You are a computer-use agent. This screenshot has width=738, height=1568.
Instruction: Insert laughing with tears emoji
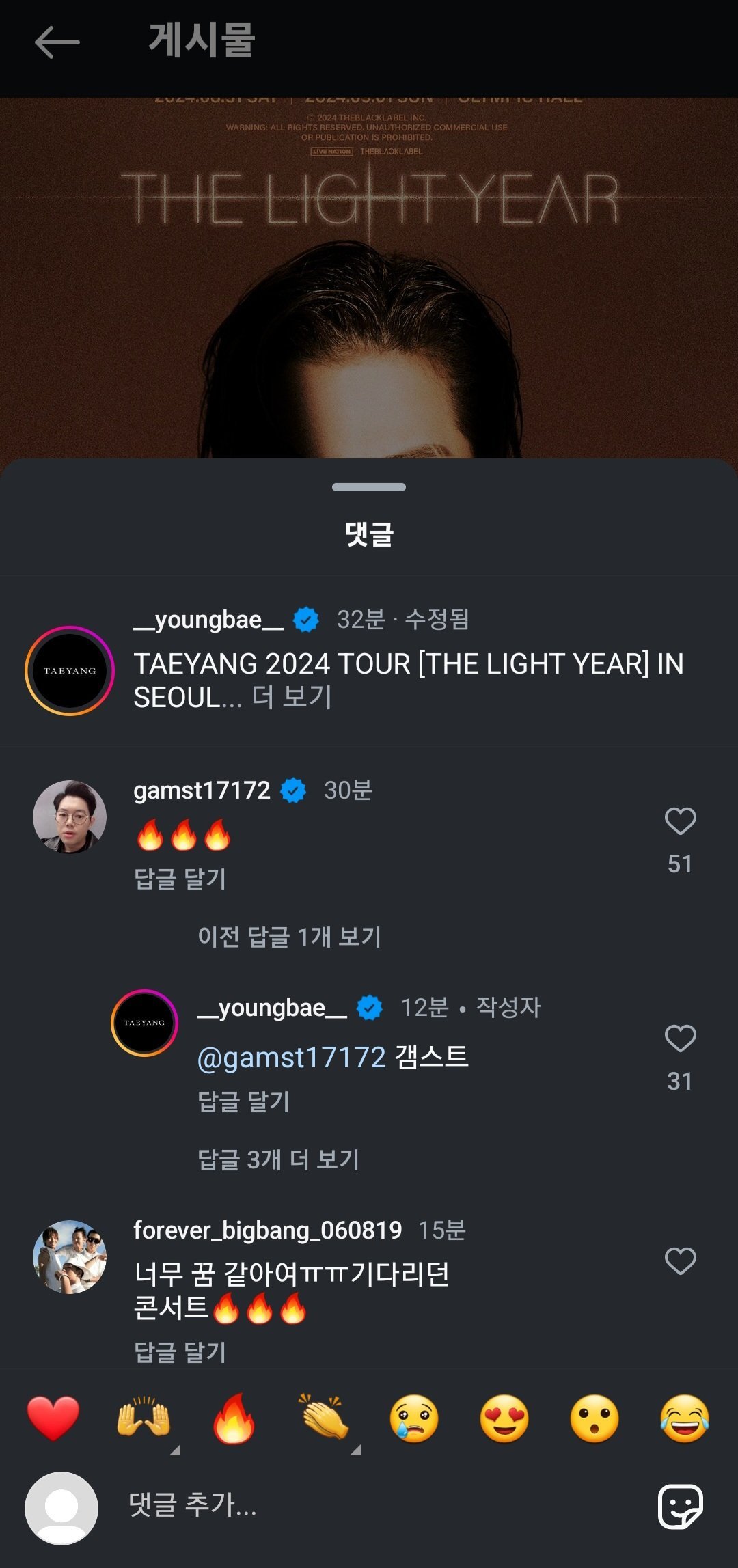click(x=685, y=1419)
